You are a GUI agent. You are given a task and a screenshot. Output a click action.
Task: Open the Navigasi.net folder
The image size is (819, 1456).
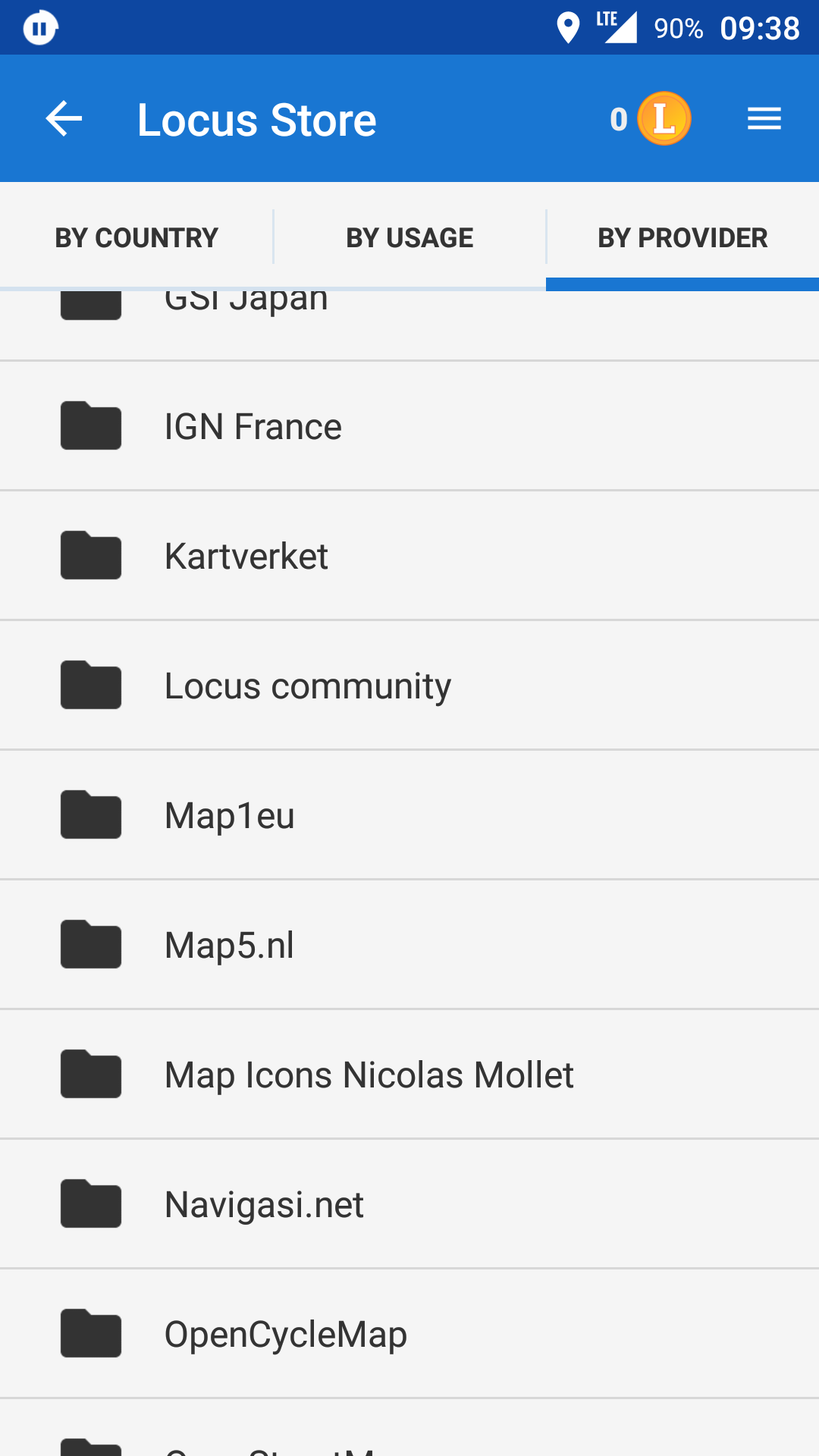click(409, 1204)
